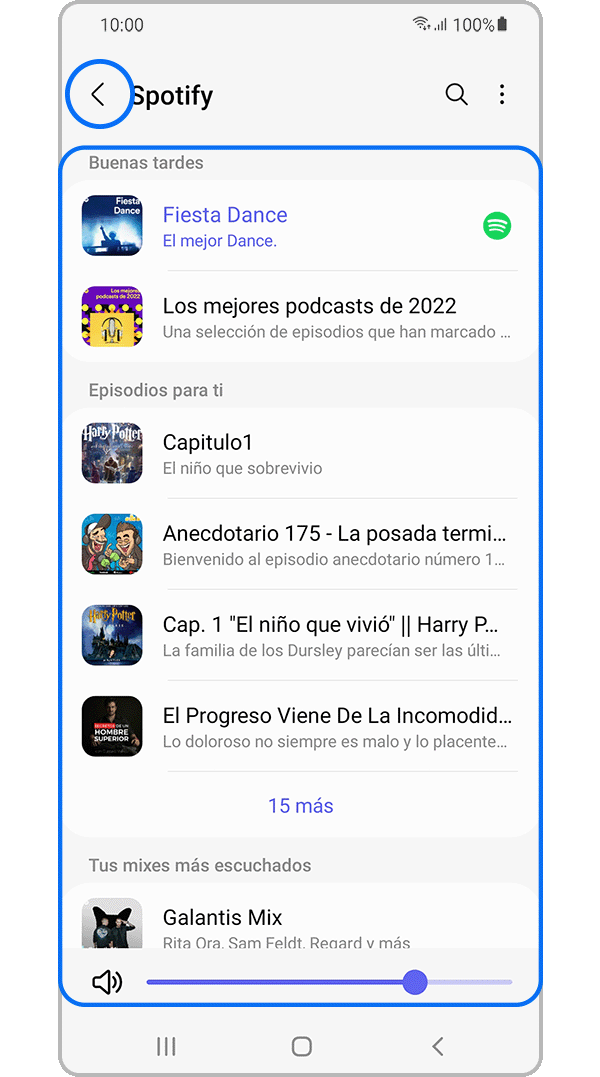Open the Anecdotario 175 episode

click(x=300, y=544)
